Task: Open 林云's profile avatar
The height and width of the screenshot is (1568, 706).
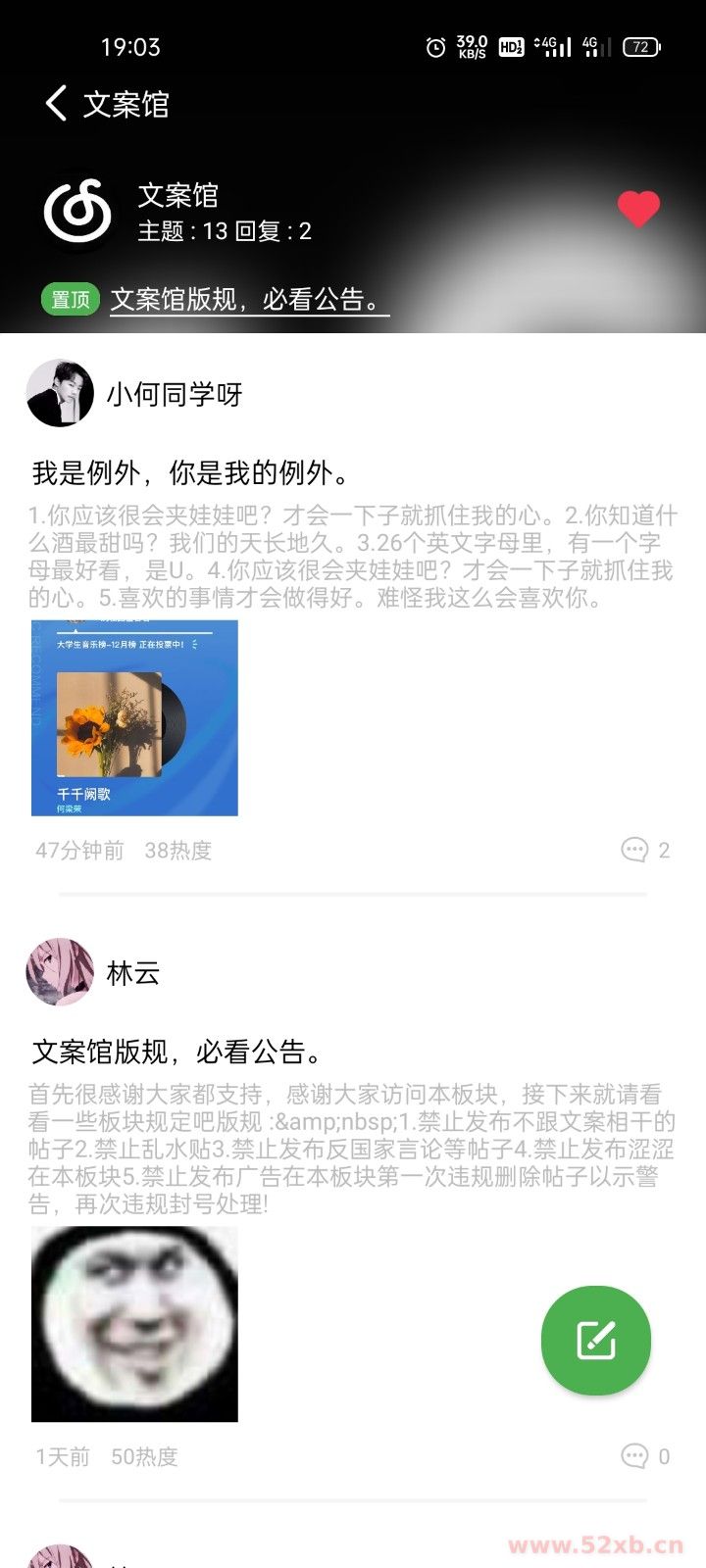Action: (59, 972)
